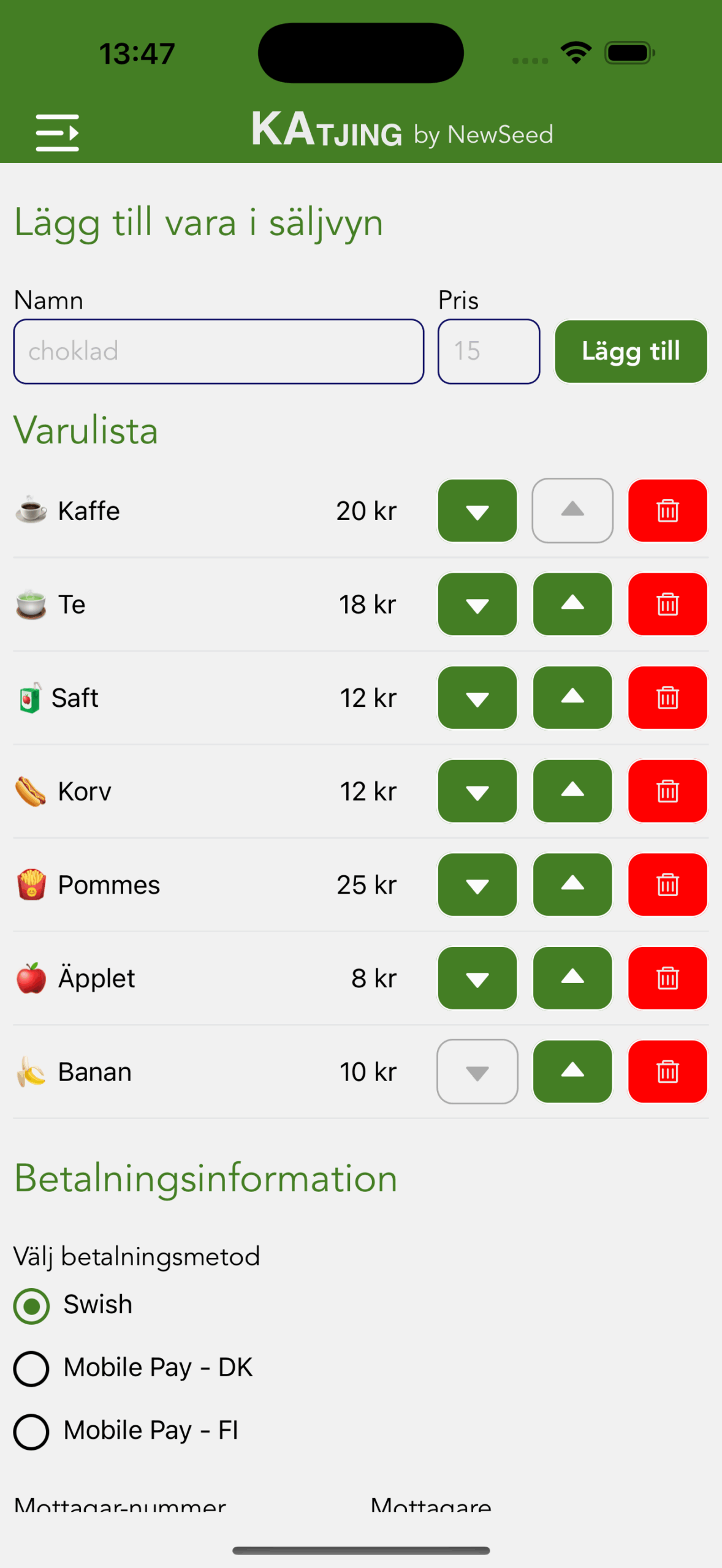The width and height of the screenshot is (722, 1568).
Task: Move Äpplet up one position
Action: pos(572,978)
